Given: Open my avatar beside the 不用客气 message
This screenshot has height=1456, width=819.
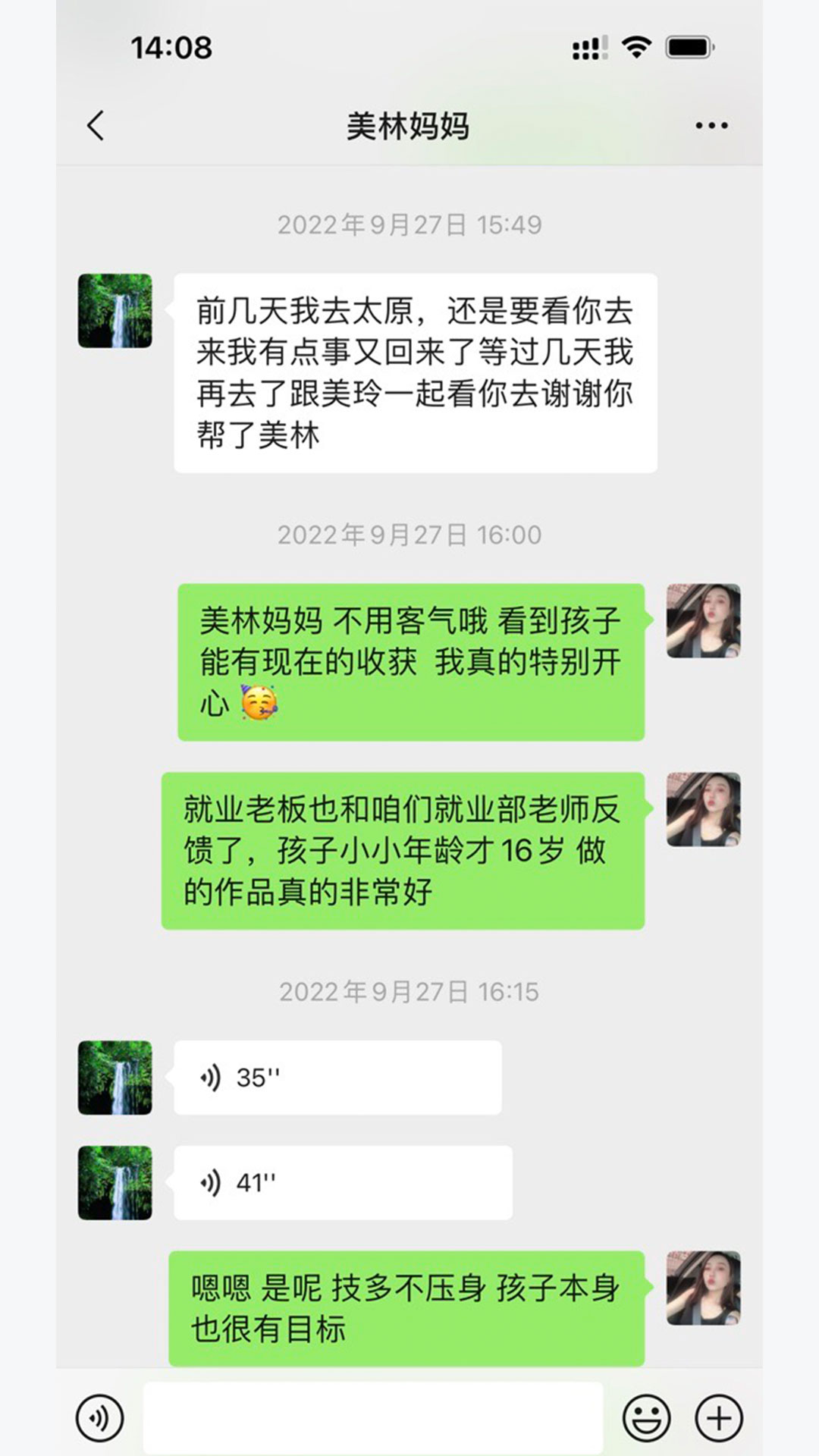Looking at the screenshot, I should click(x=703, y=620).
